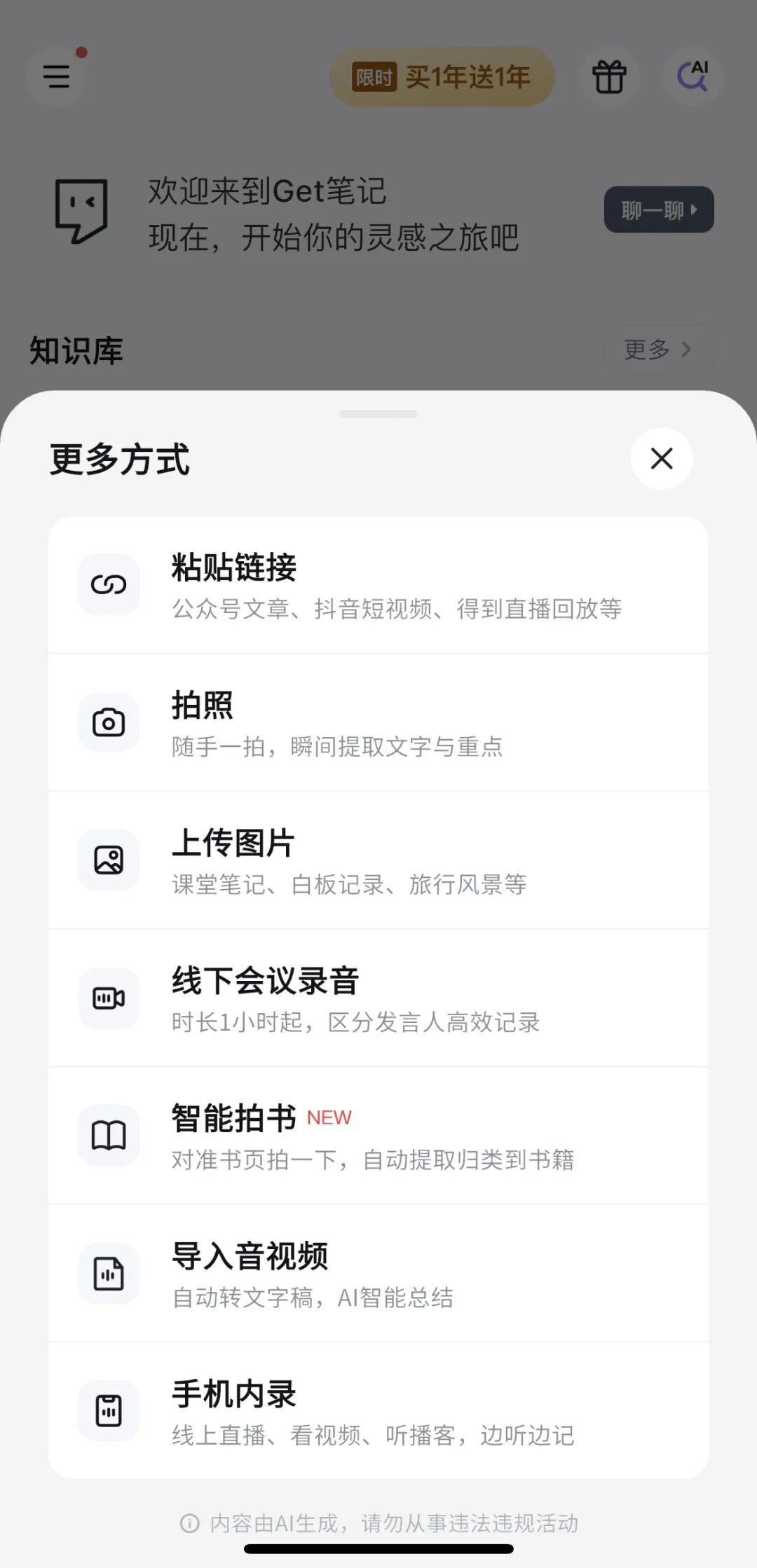Open 上传图片 to upload an image
The width and height of the screenshot is (757, 1568).
378,861
